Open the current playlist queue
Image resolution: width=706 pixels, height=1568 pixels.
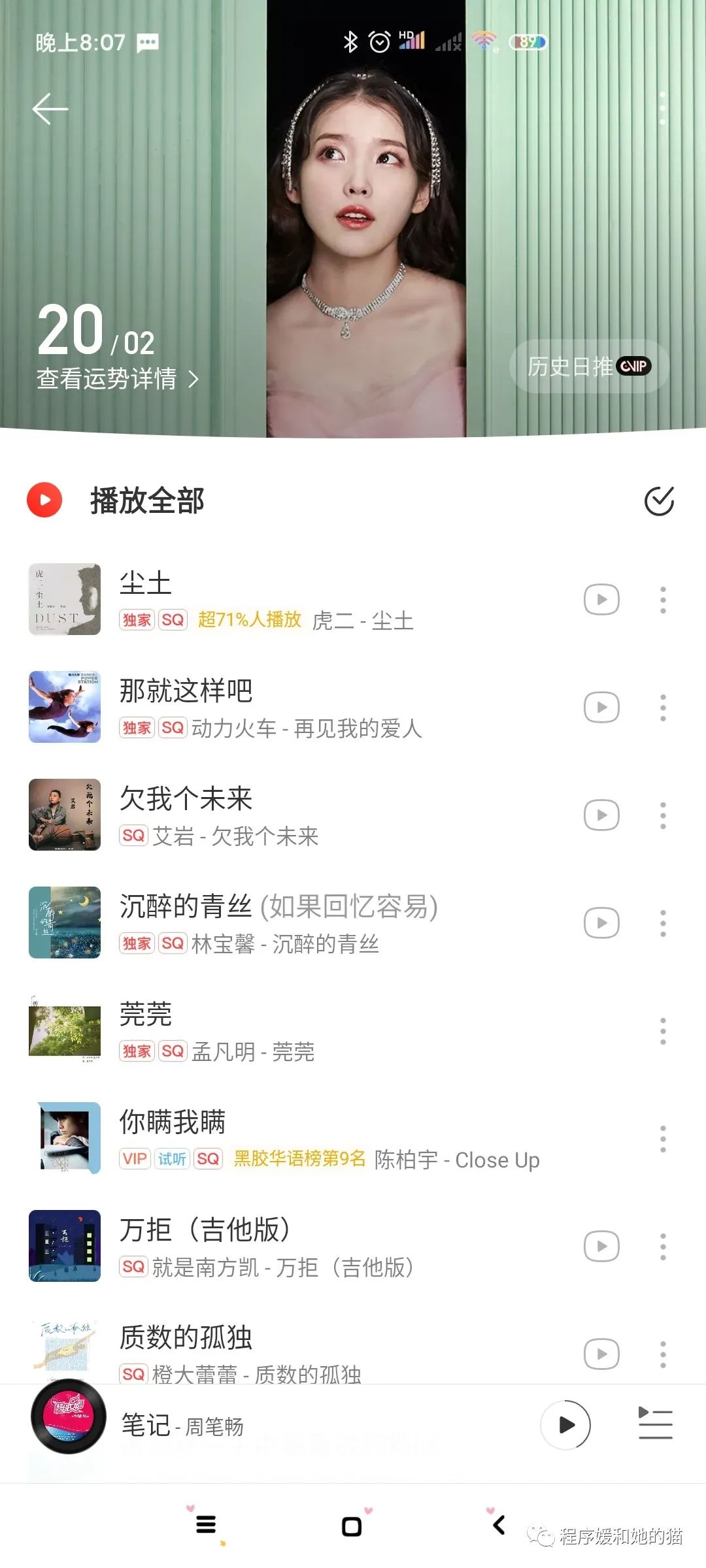pyautogui.click(x=655, y=1424)
